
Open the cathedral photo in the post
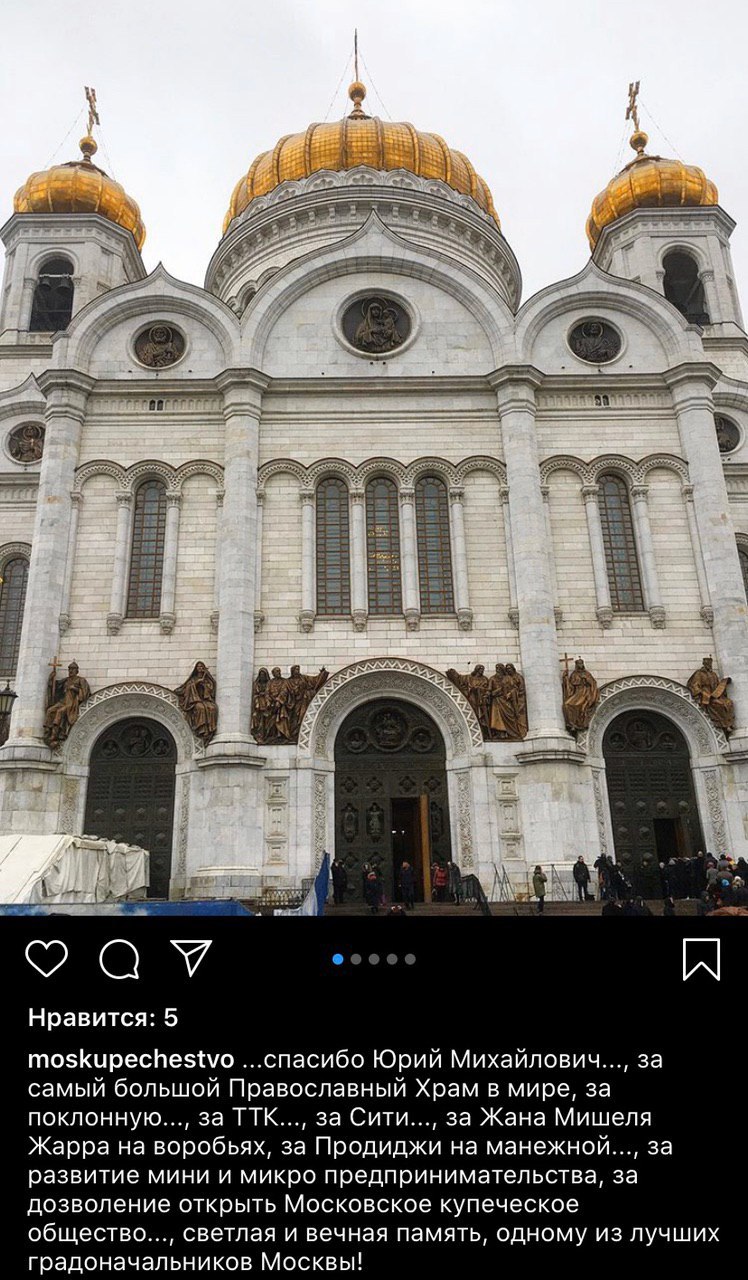tap(374, 458)
